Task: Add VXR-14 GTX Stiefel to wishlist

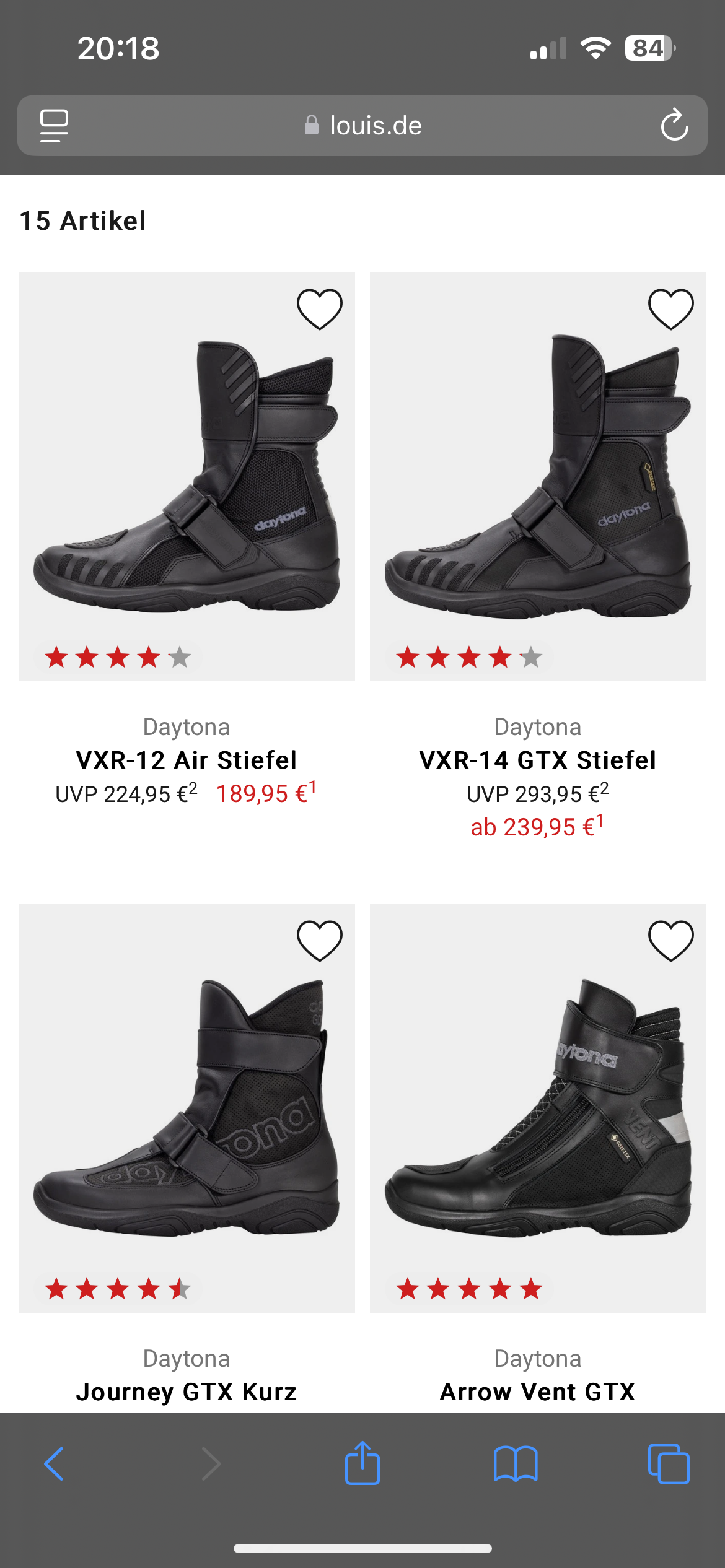Action: [670, 308]
